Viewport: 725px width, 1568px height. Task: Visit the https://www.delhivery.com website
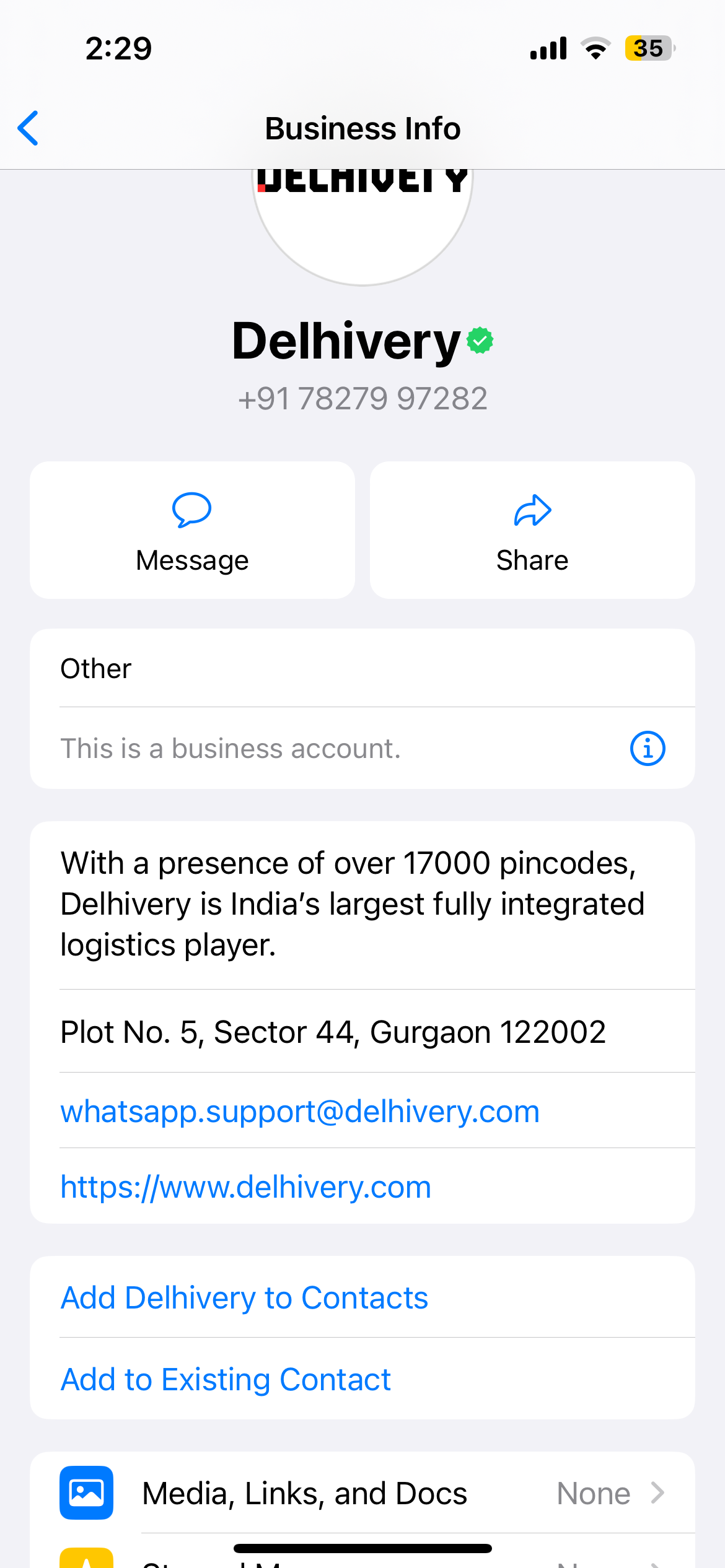tap(245, 1187)
